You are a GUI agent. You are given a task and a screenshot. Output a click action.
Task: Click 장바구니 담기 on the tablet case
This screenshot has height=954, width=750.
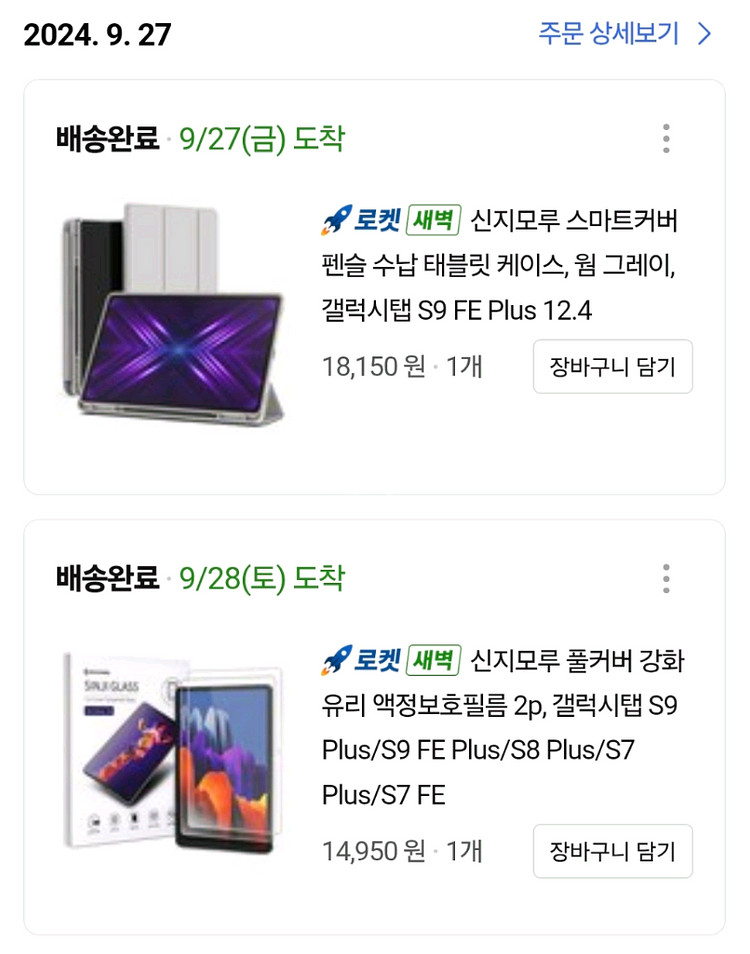point(612,367)
